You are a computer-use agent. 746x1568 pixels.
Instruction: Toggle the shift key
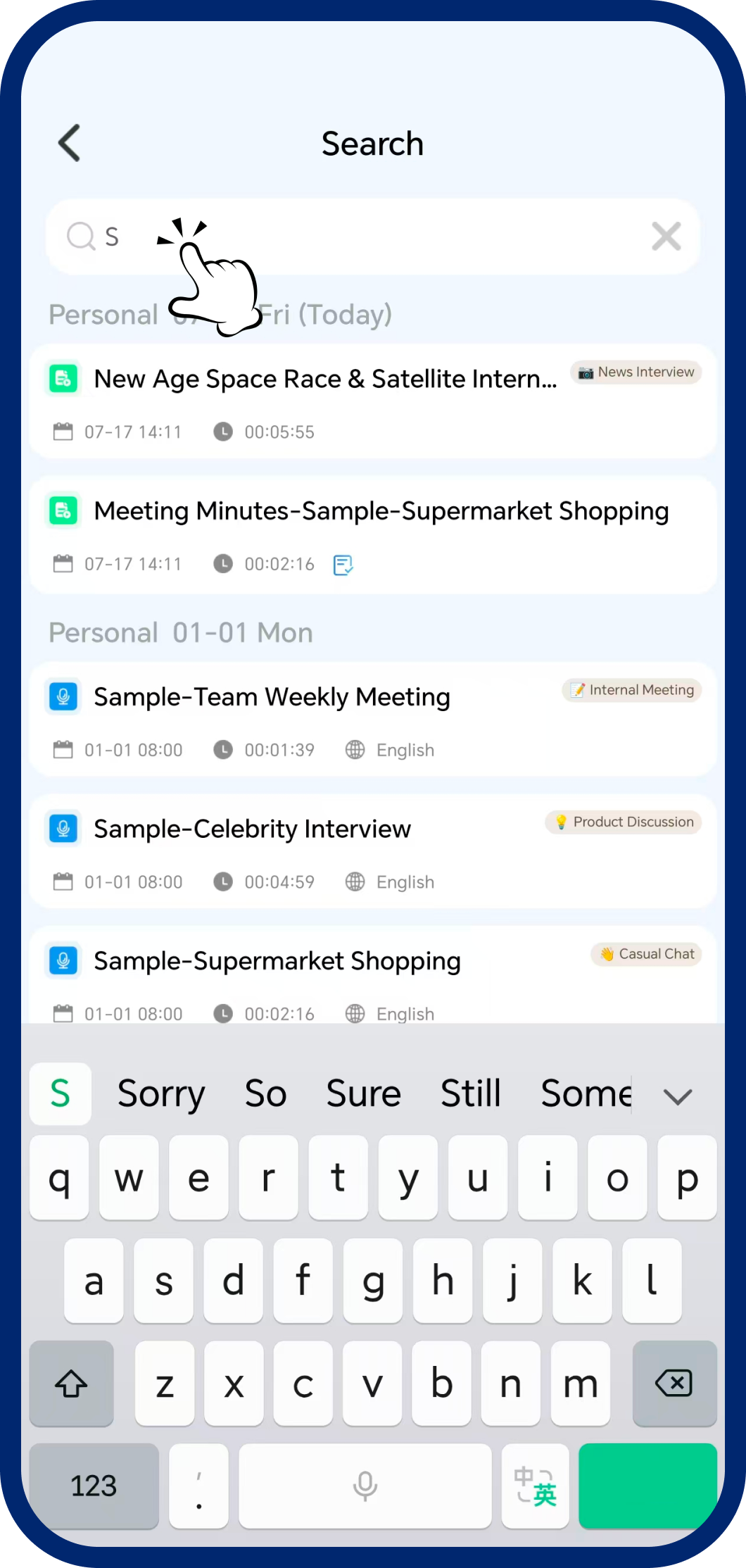(x=72, y=1384)
